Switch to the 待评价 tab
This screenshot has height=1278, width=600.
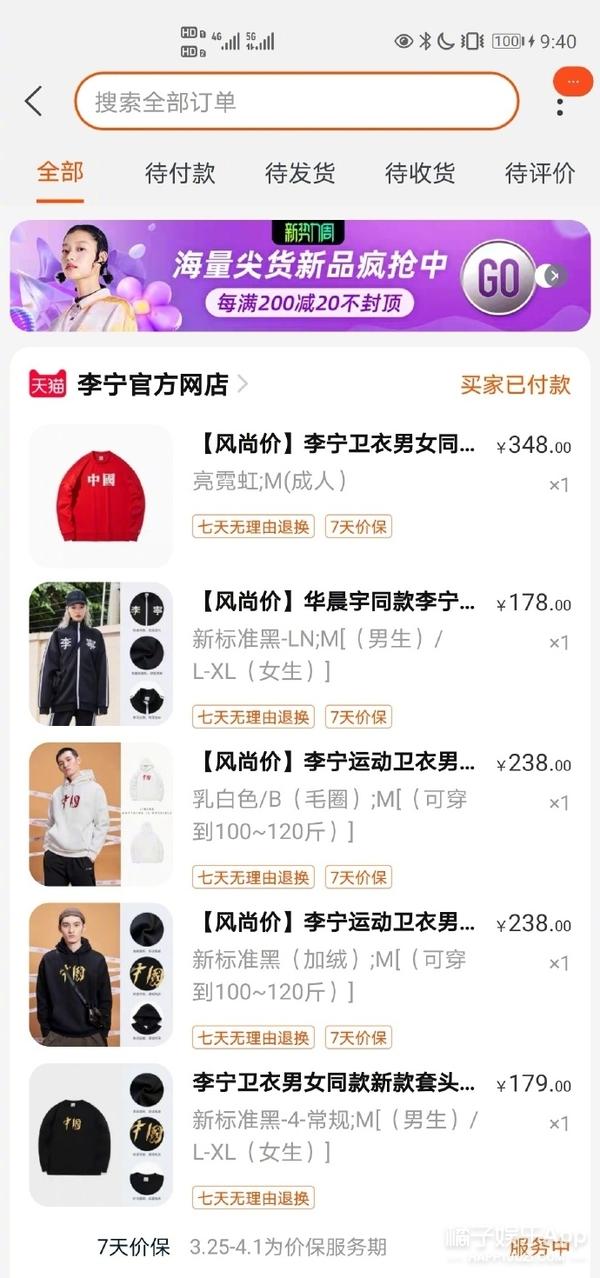click(540, 173)
